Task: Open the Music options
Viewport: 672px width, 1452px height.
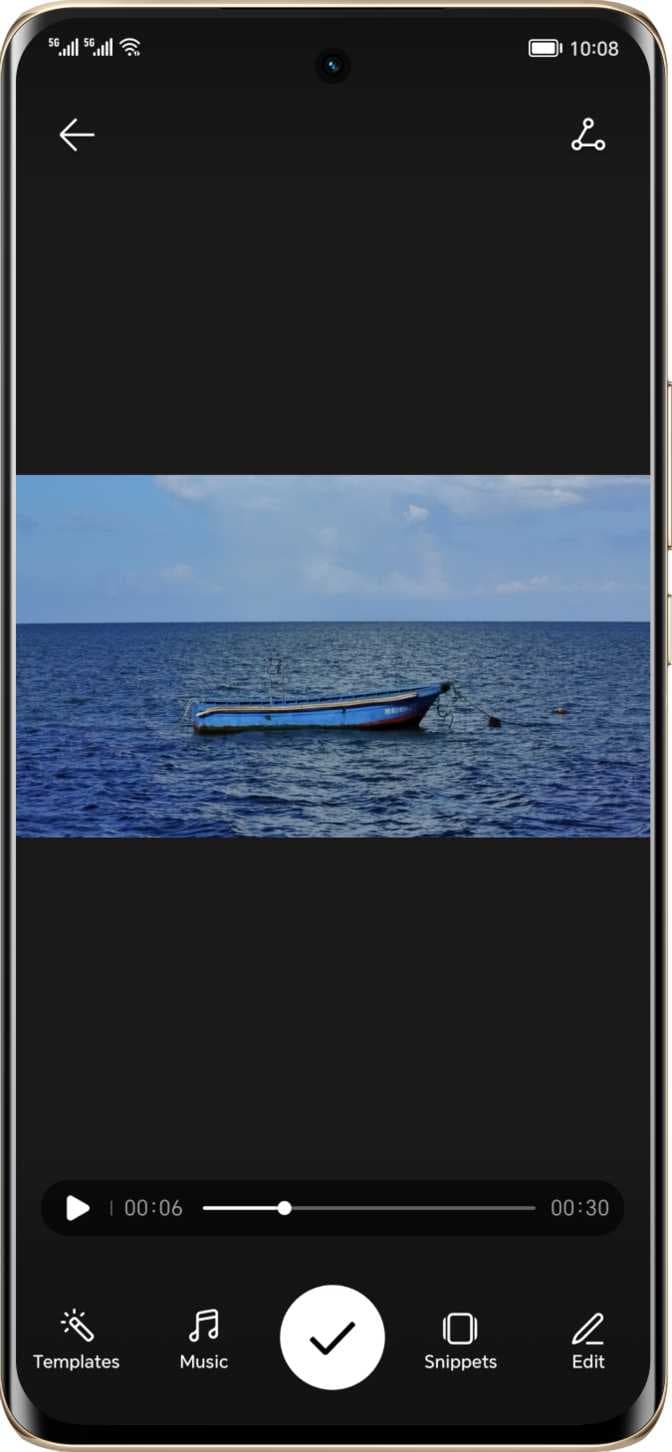Action: point(204,1340)
